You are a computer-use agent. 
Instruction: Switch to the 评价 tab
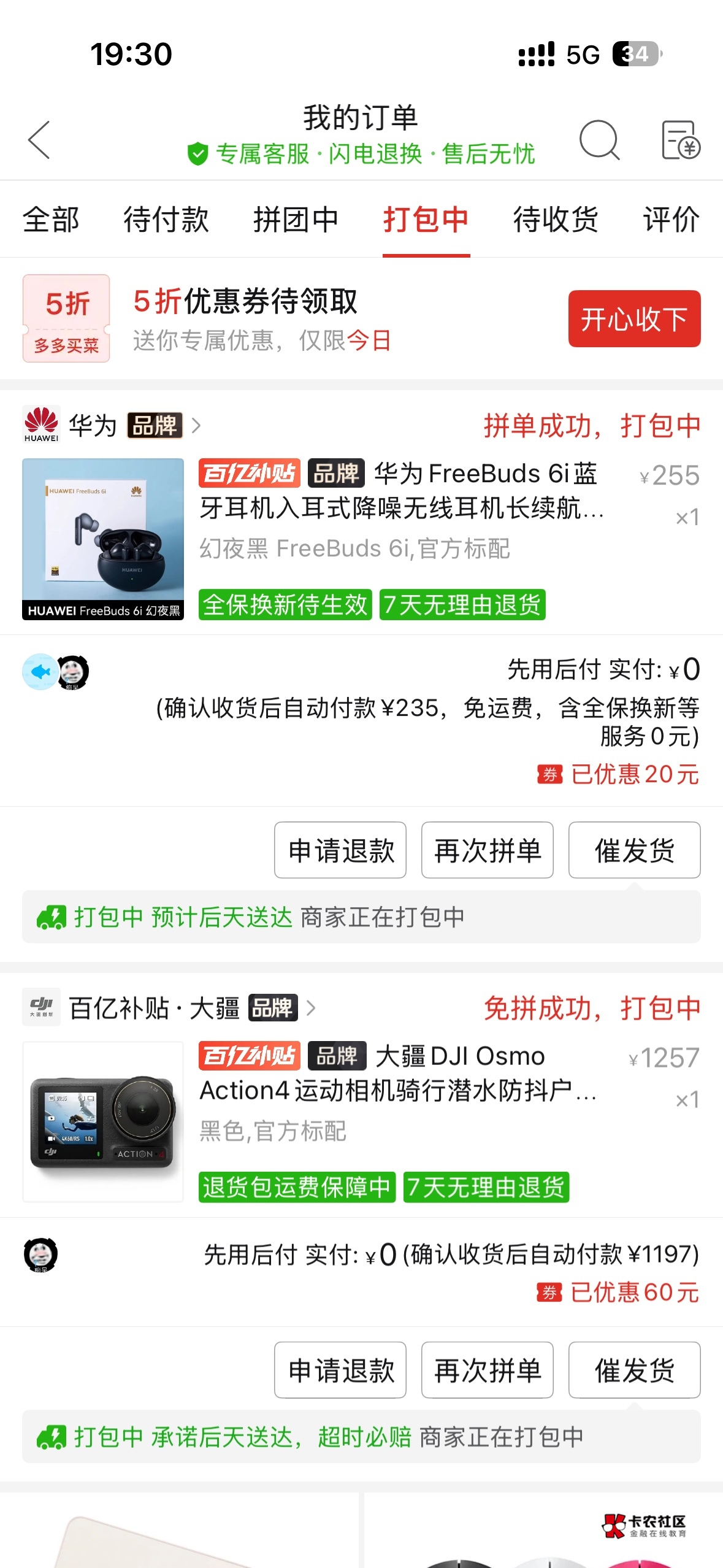(671, 220)
